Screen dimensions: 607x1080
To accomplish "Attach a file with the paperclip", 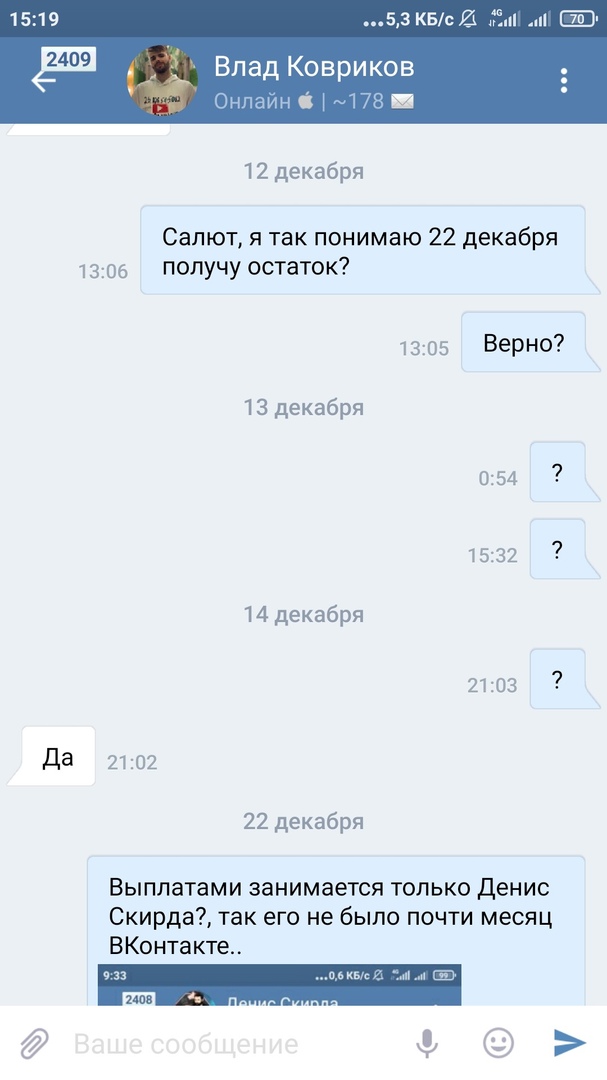I will tap(34, 1044).
